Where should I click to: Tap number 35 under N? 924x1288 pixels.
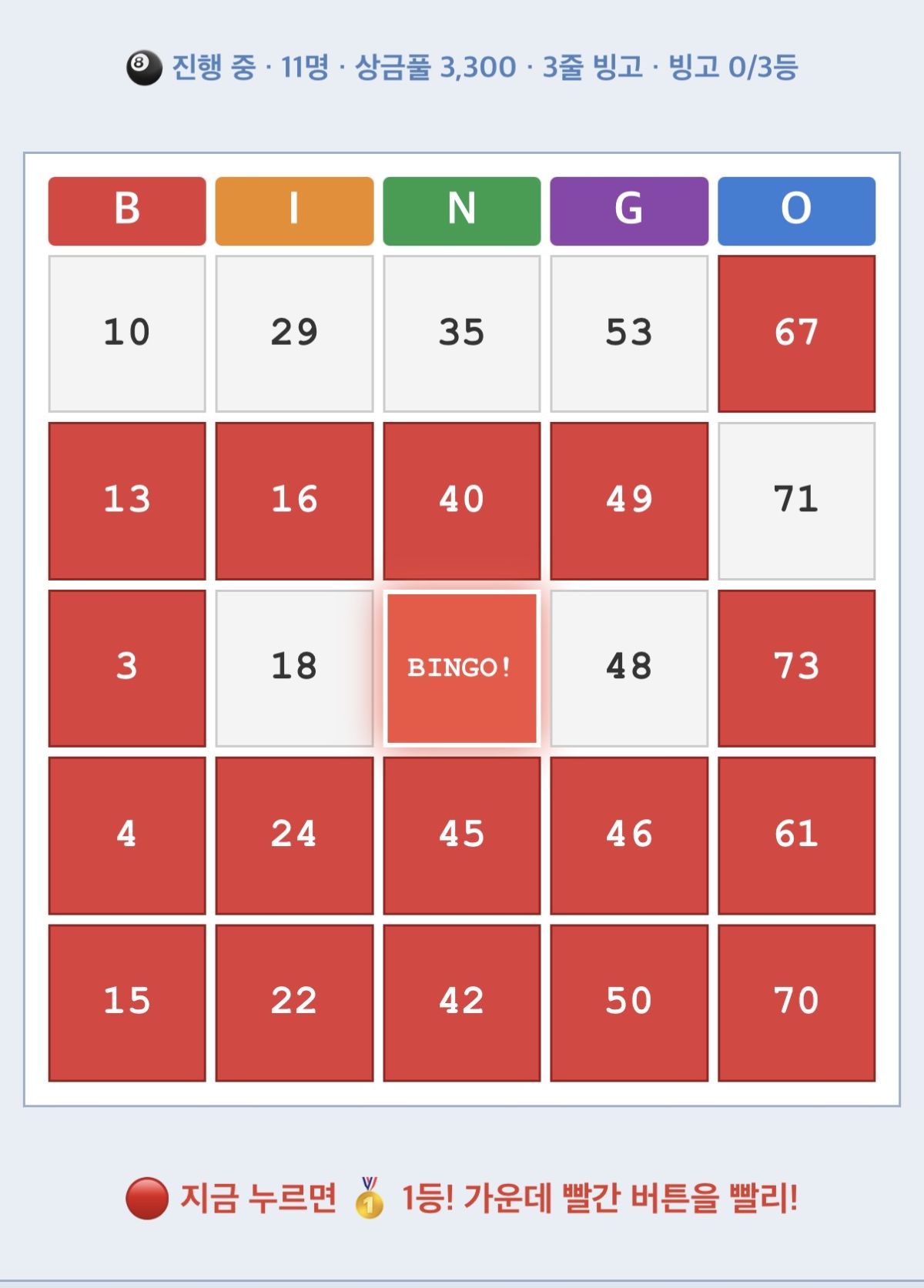[x=461, y=333]
